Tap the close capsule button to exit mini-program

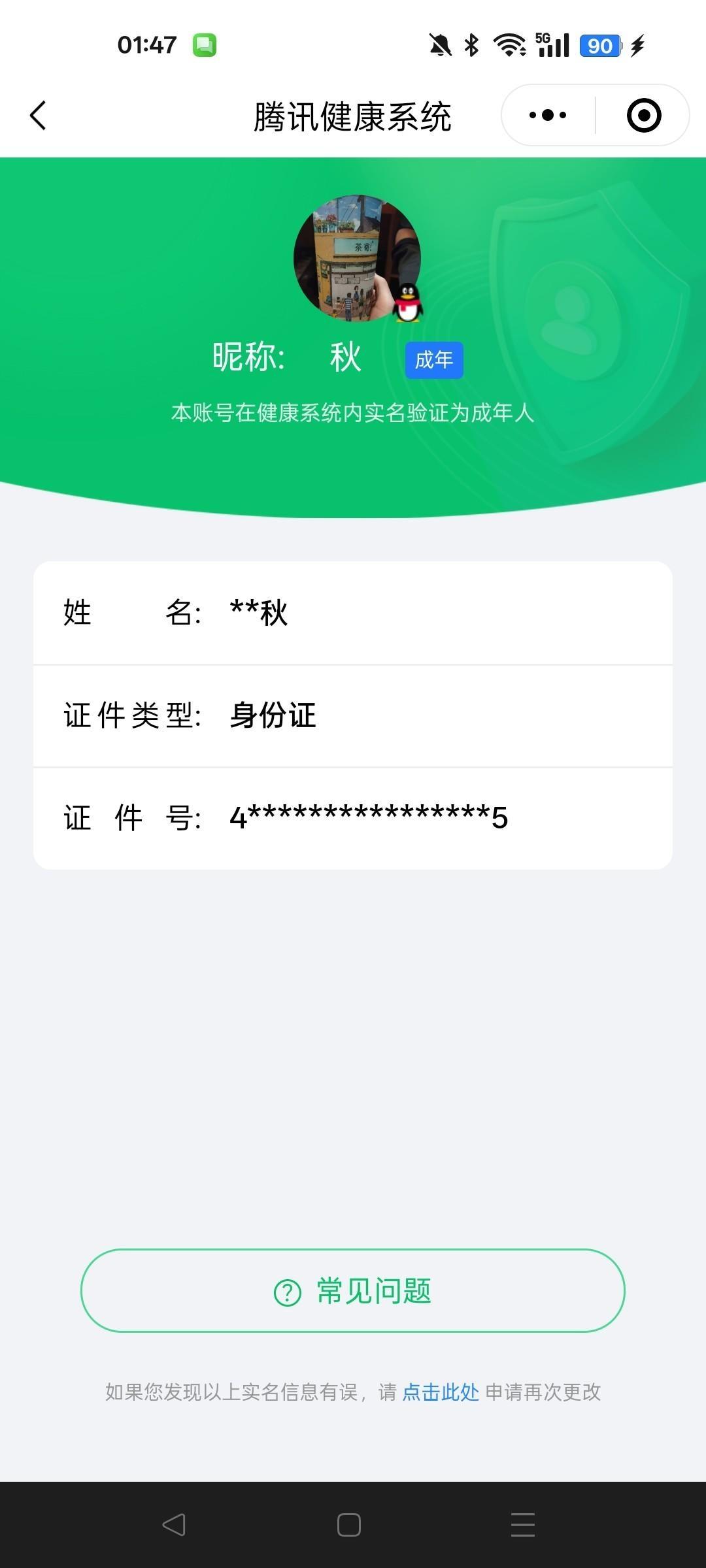[x=643, y=114]
